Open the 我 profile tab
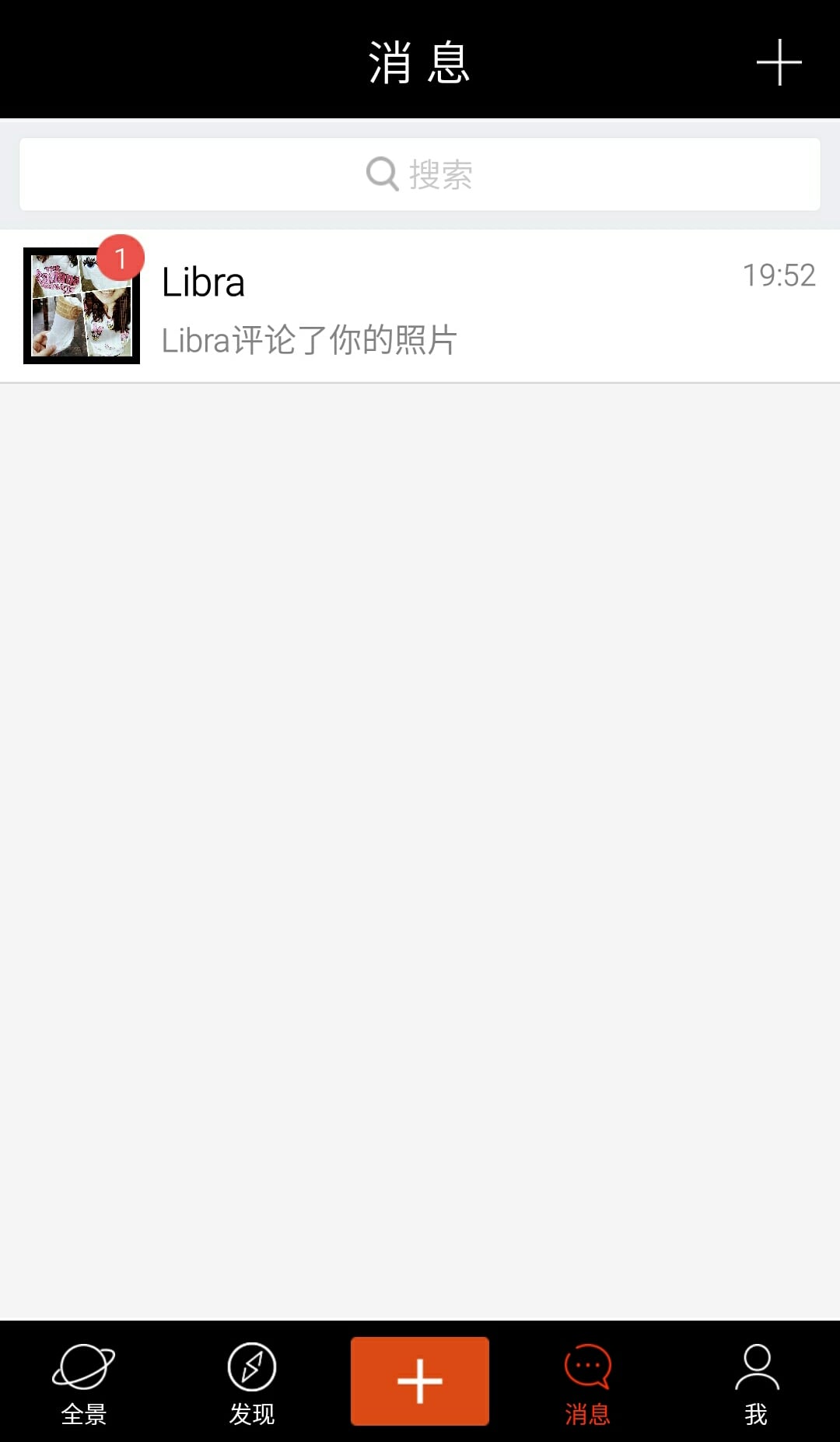 coord(756,1383)
